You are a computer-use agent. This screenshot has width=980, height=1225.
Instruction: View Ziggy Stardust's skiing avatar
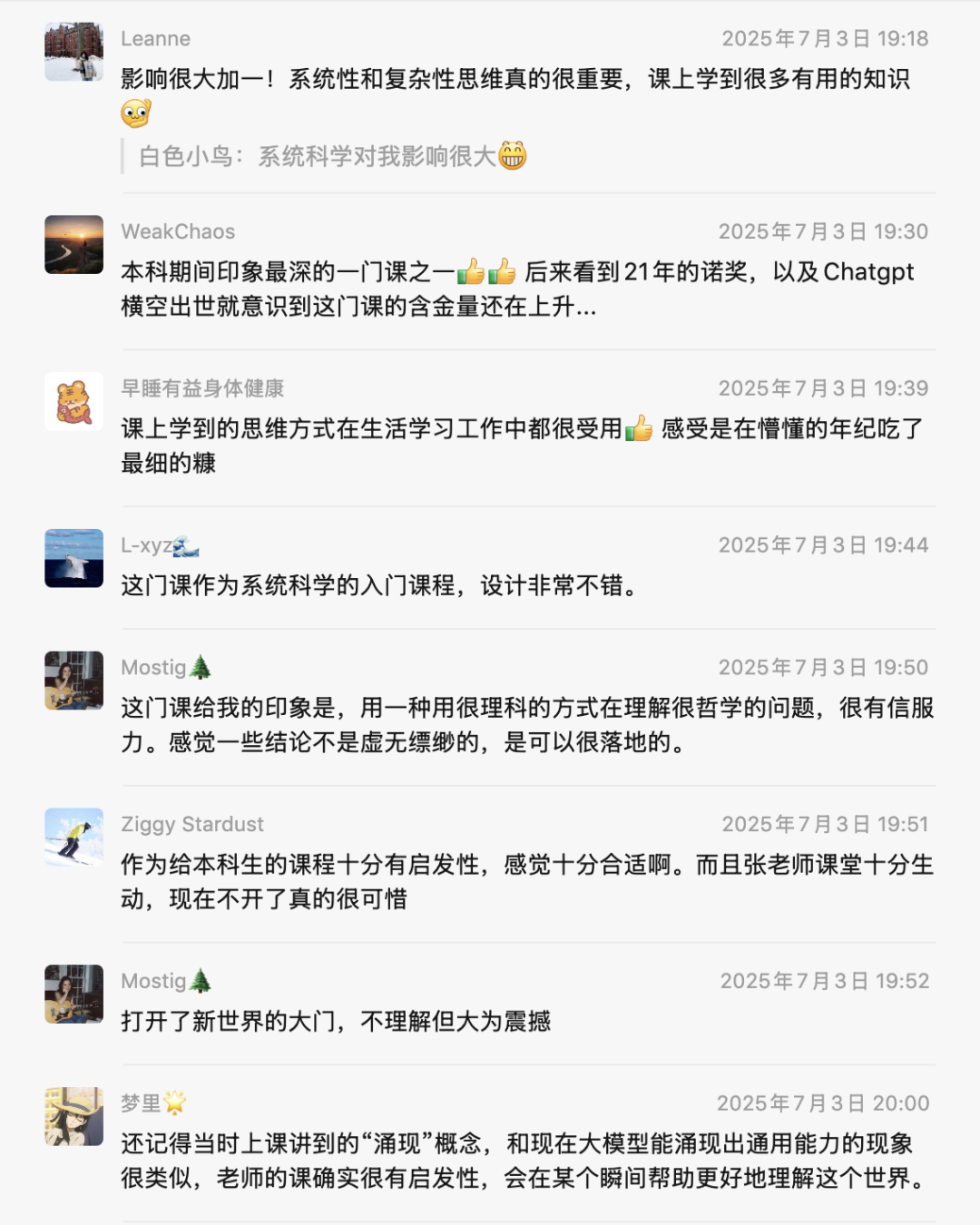(x=73, y=837)
